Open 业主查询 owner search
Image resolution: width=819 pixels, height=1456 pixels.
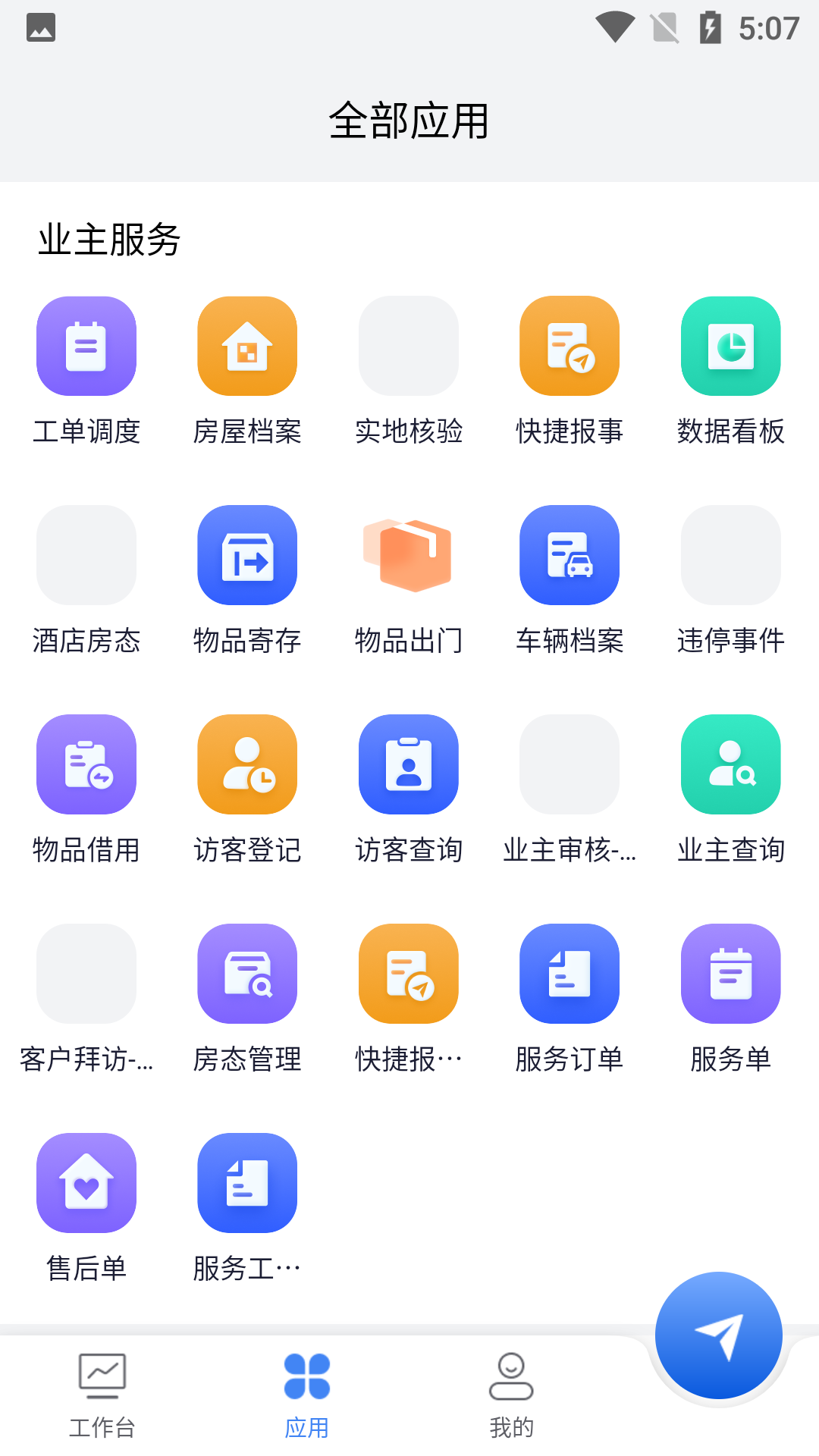tap(731, 765)
